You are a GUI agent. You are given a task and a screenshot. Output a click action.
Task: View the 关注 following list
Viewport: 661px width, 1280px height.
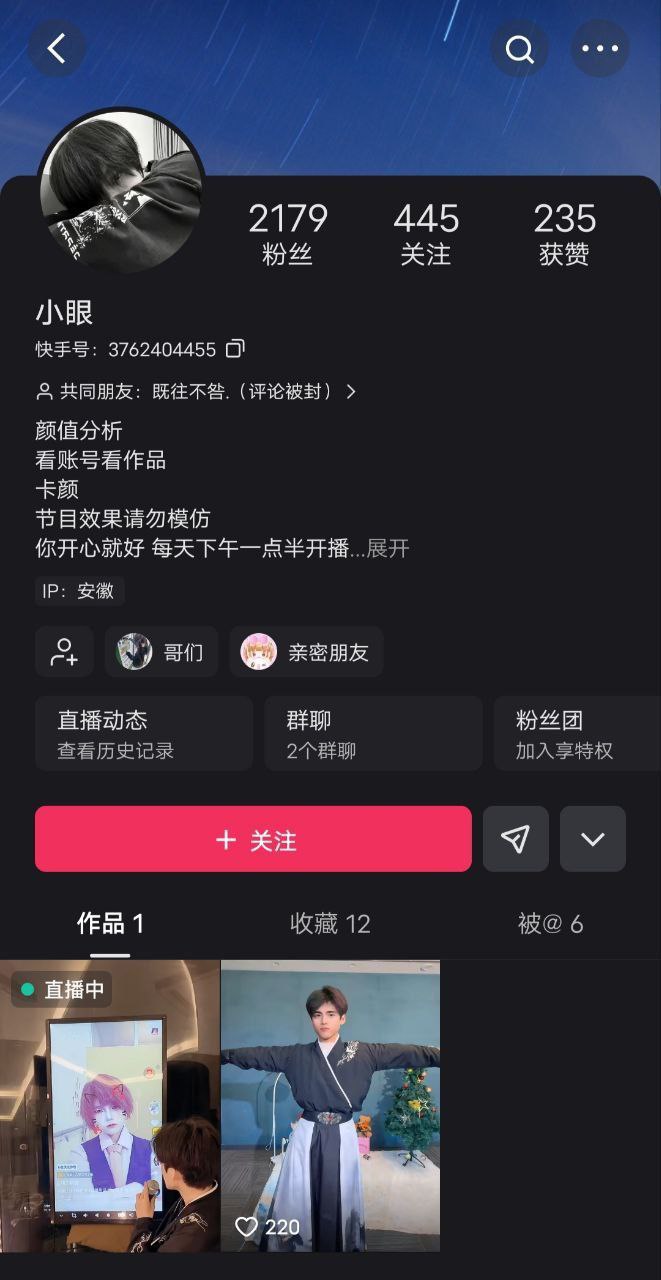point(425,234)
